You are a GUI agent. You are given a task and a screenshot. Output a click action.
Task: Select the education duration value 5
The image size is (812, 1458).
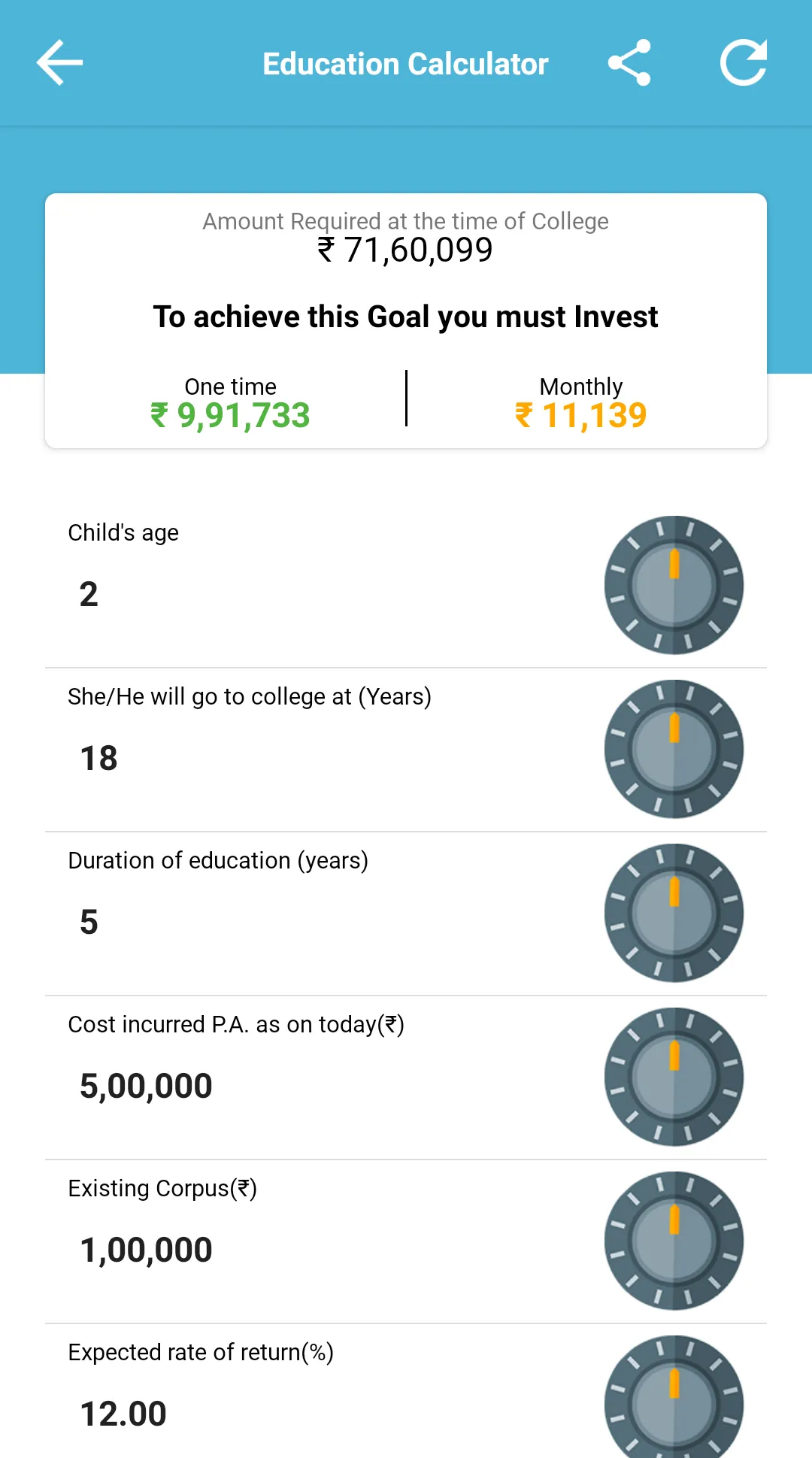[x=89, y=922]
